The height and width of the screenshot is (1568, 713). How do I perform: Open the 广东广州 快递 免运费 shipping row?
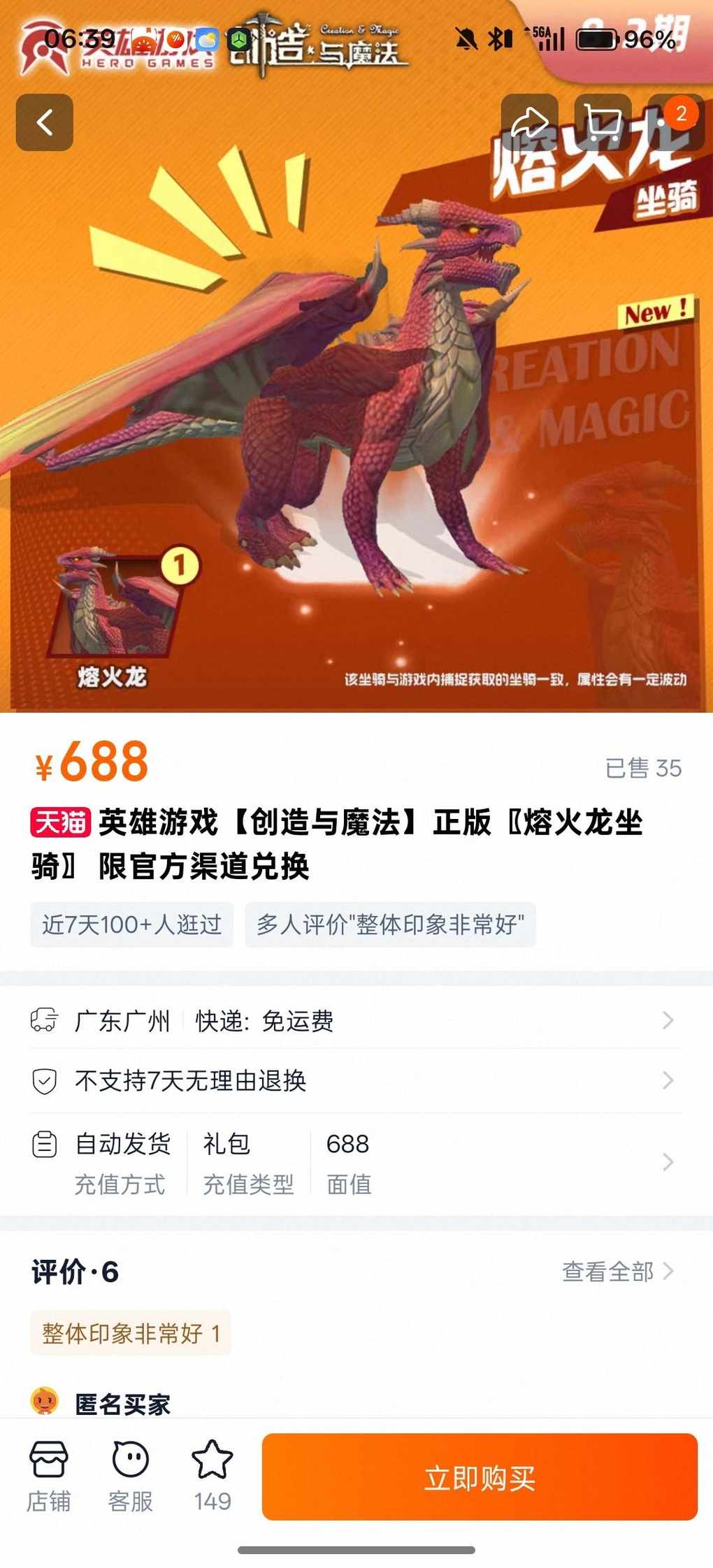coord(356,1021)
